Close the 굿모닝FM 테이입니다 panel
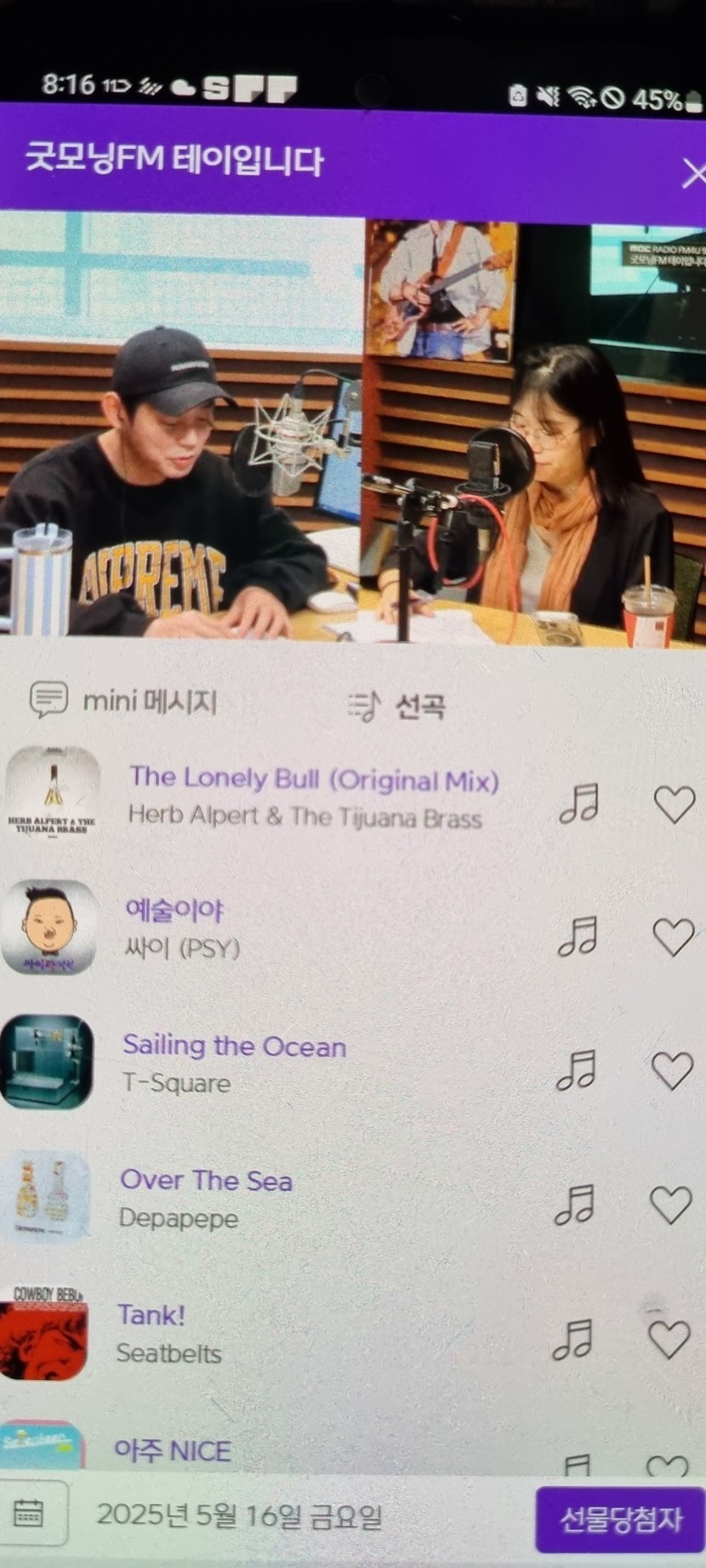 click(x=693, y=174)
